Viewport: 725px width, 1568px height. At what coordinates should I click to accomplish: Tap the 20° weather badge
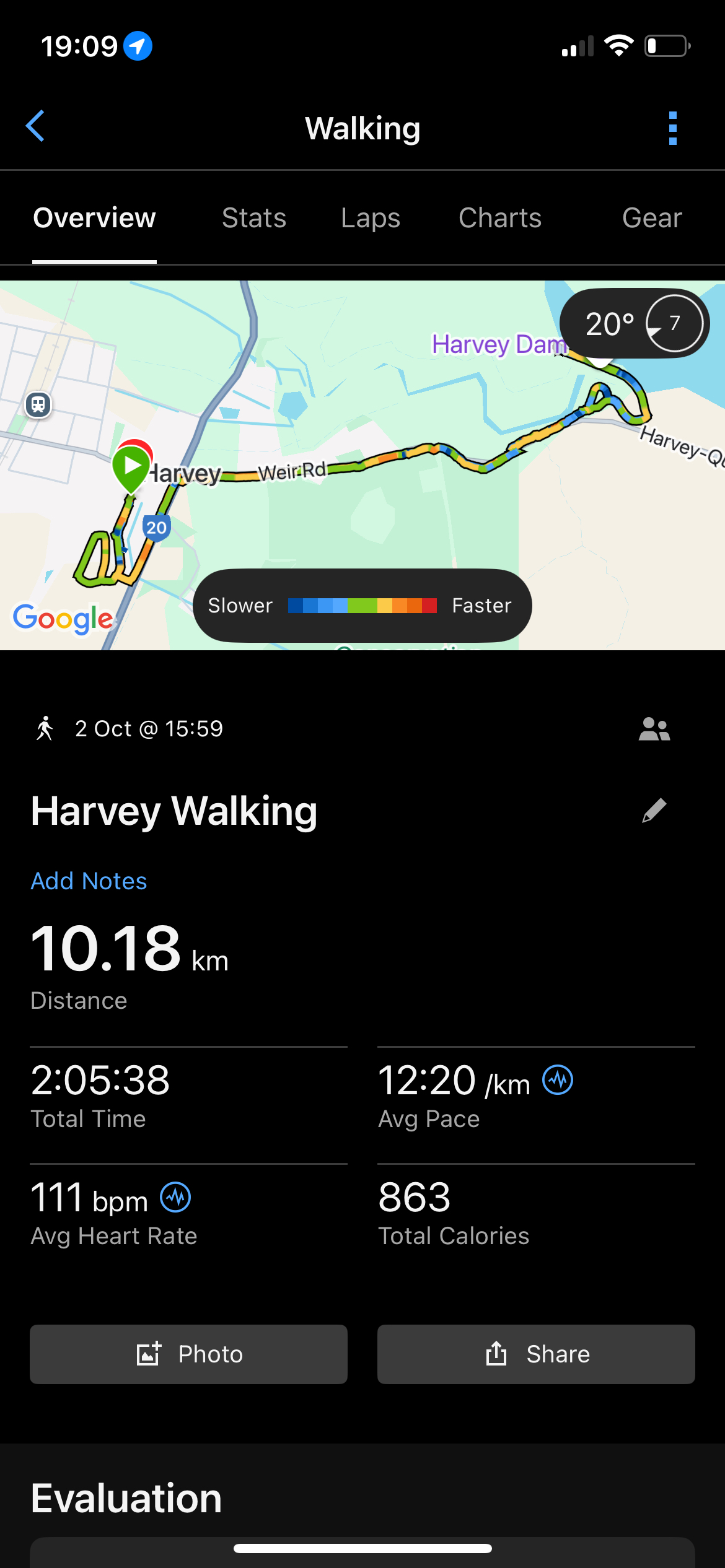tap(634, 323)
